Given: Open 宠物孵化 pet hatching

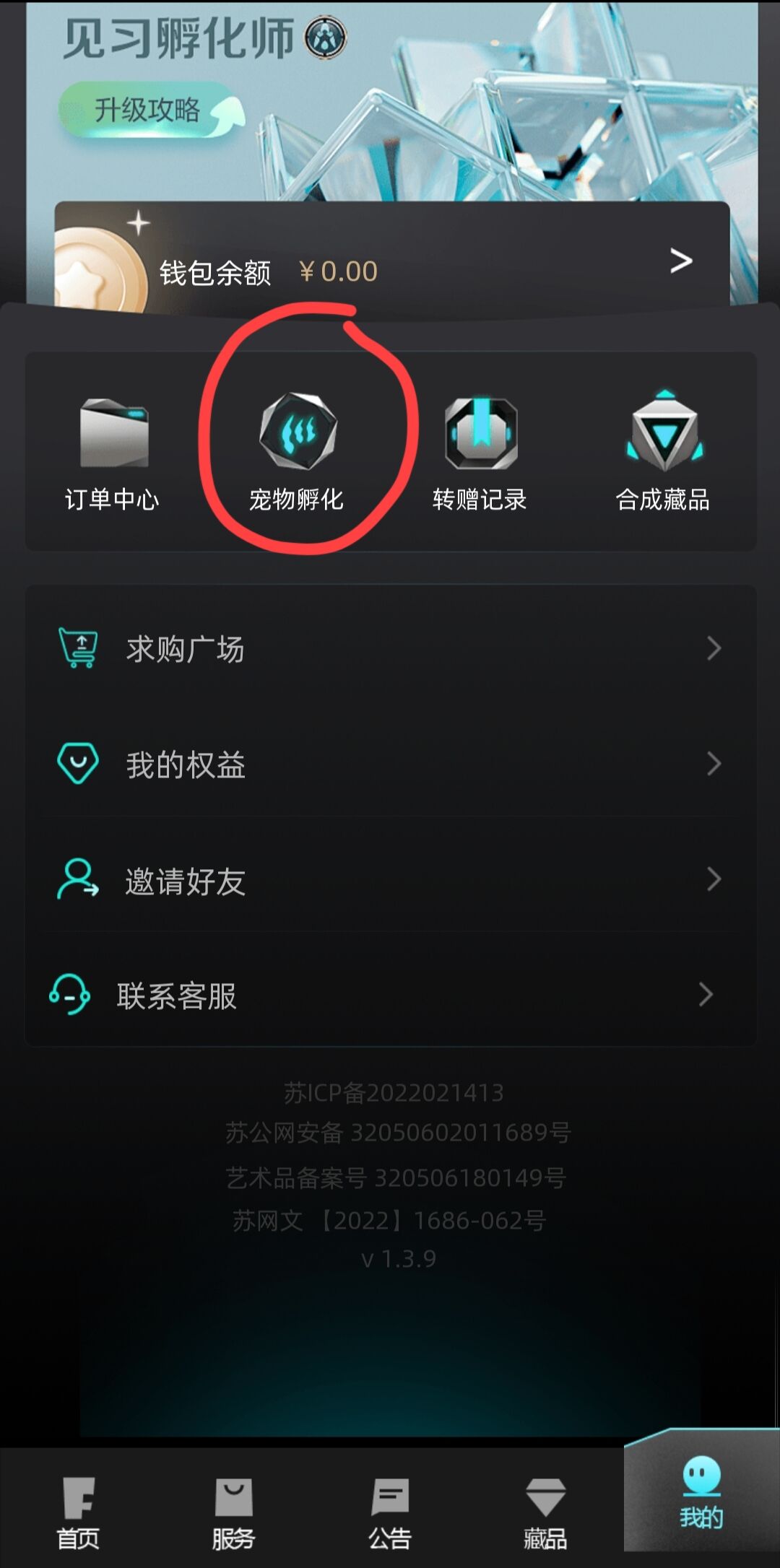Looking at the screenshot, I should (297, 453).
